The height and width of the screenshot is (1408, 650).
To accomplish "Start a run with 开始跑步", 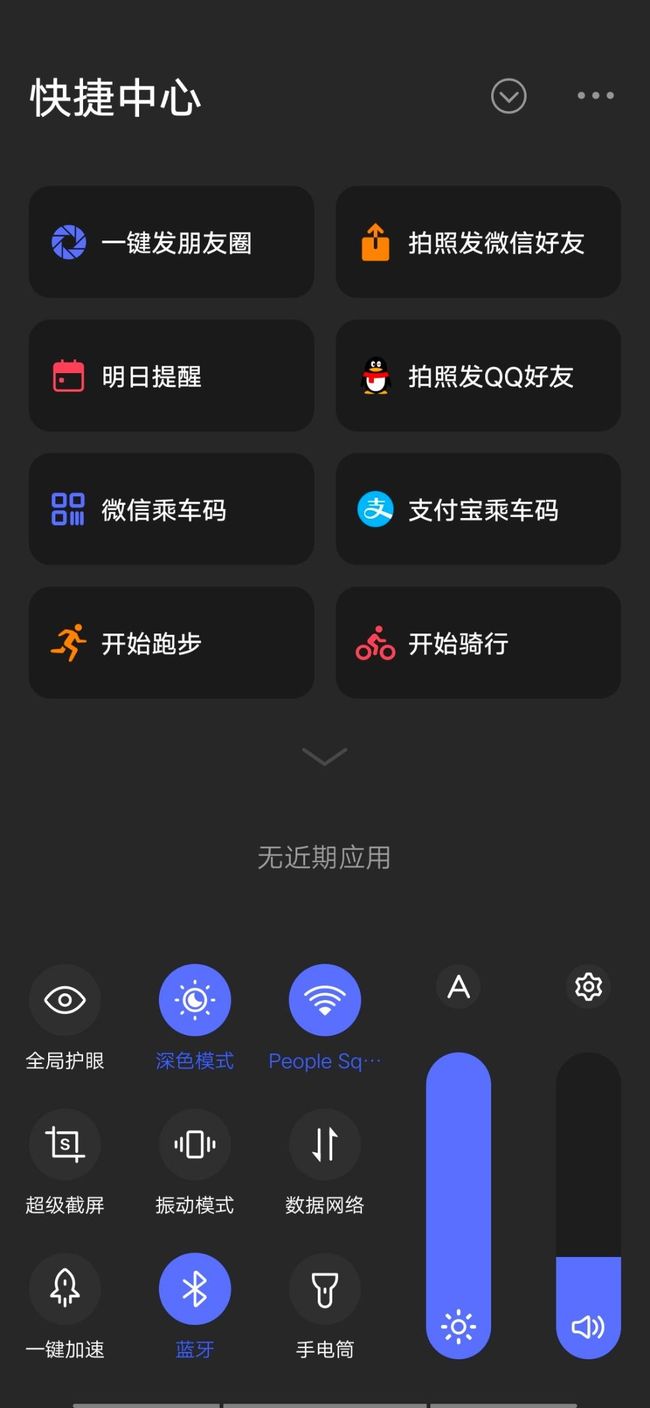I will [171, 643].
